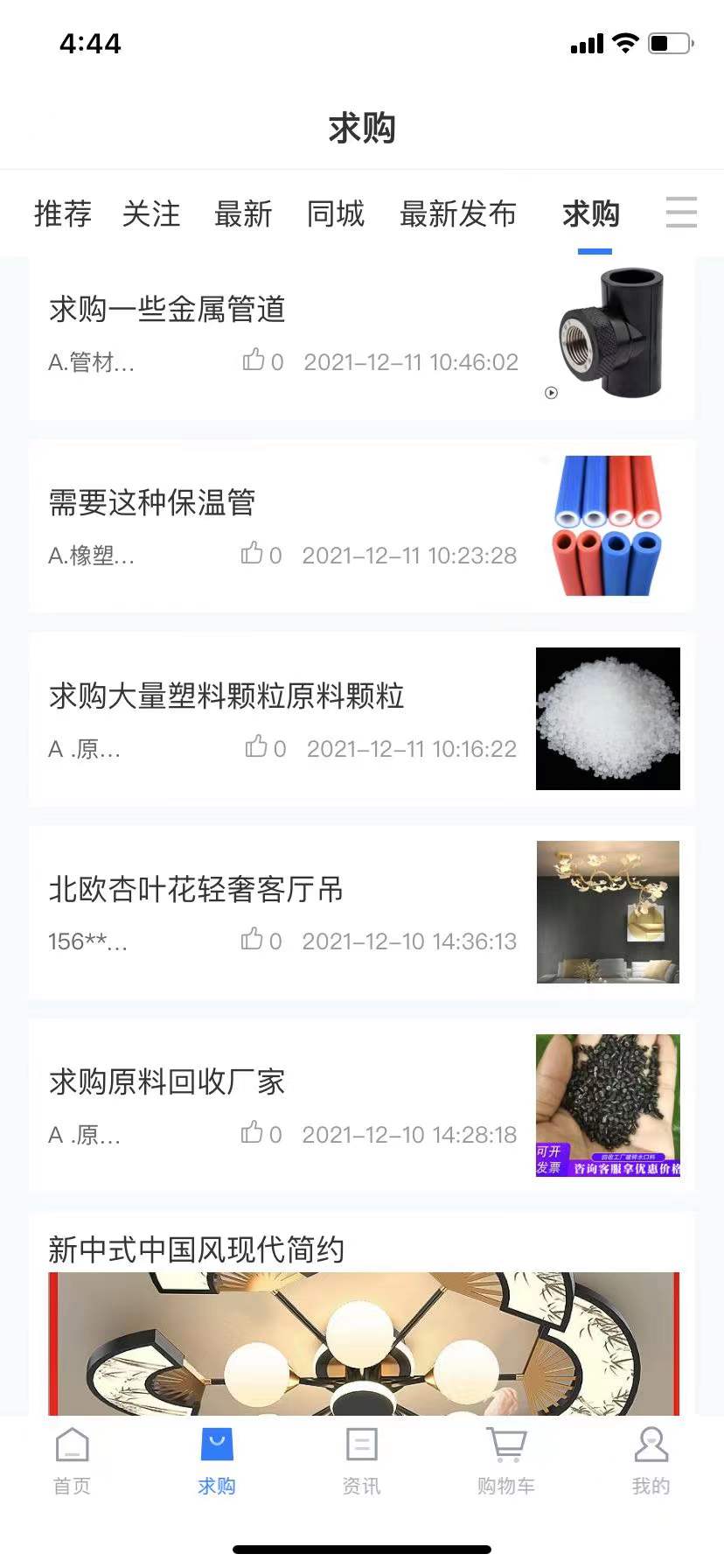Like the 求购大量塑料颗粒原料颗粒 post
The height and width of the screenshot is (1568, 724).
coord(256,747)
